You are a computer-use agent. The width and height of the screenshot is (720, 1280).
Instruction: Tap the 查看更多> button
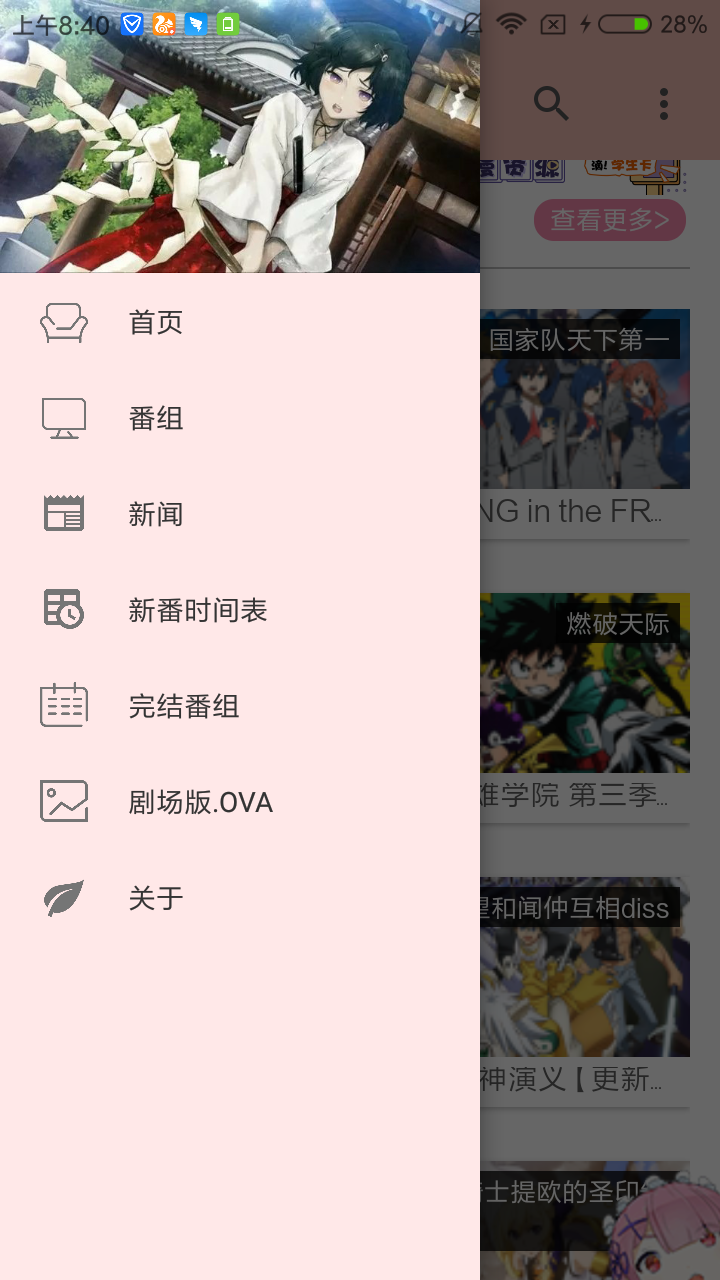(610, 220)
